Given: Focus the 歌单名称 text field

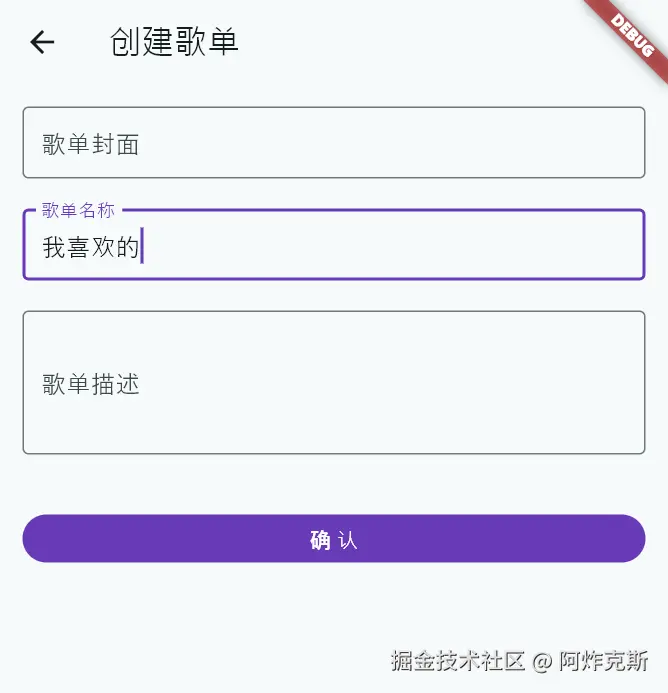Looking at the screenshot, I should tap(333, 246).
